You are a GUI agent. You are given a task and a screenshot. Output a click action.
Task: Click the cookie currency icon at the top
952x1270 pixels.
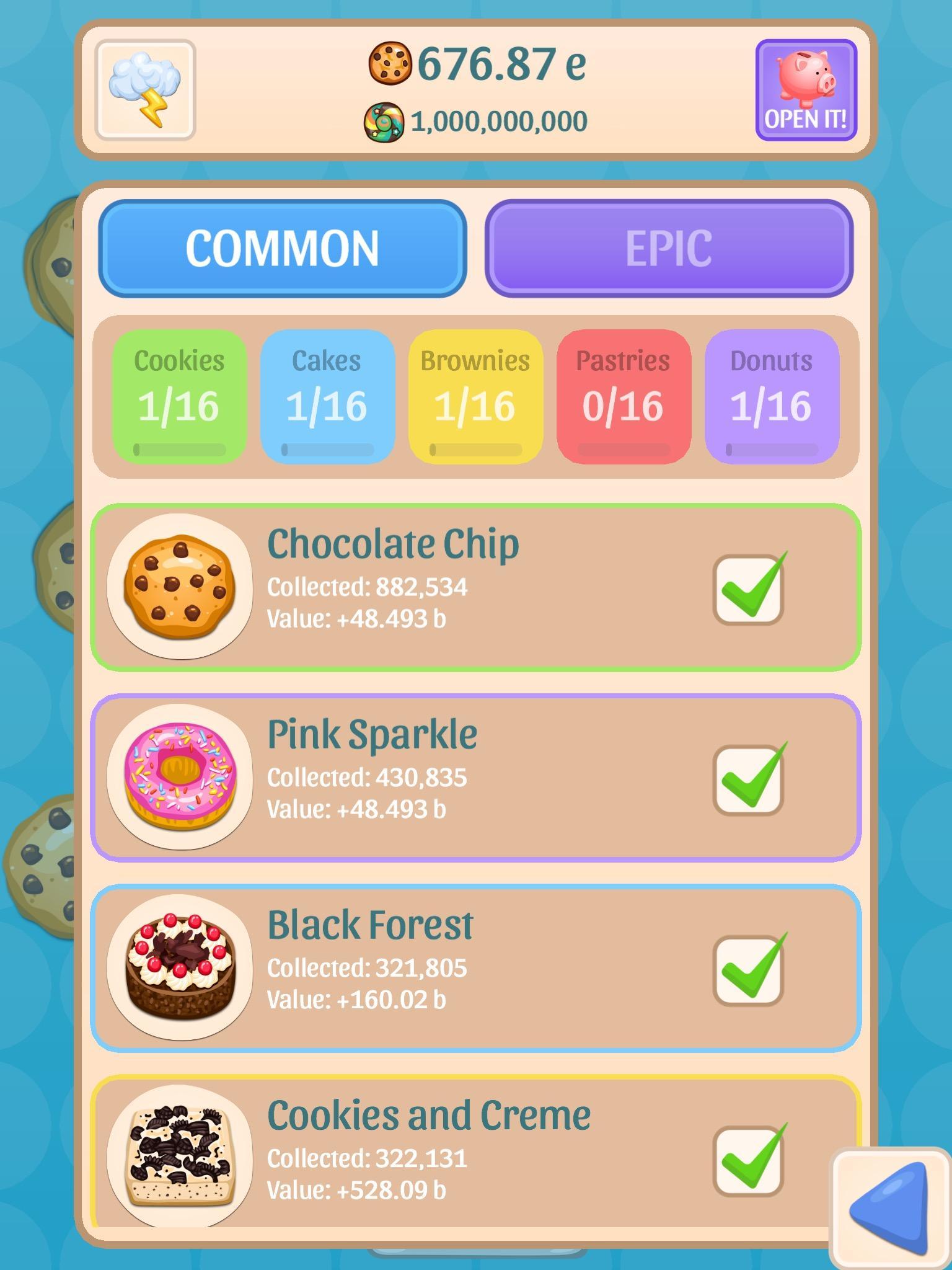392,65
